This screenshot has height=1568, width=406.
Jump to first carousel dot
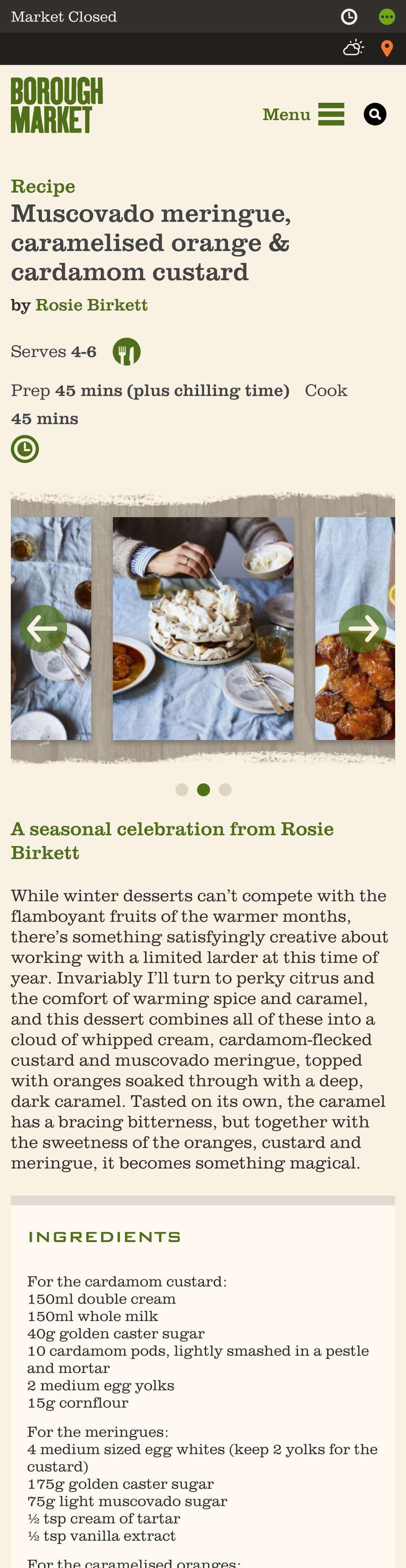click(x=181, y=789)
